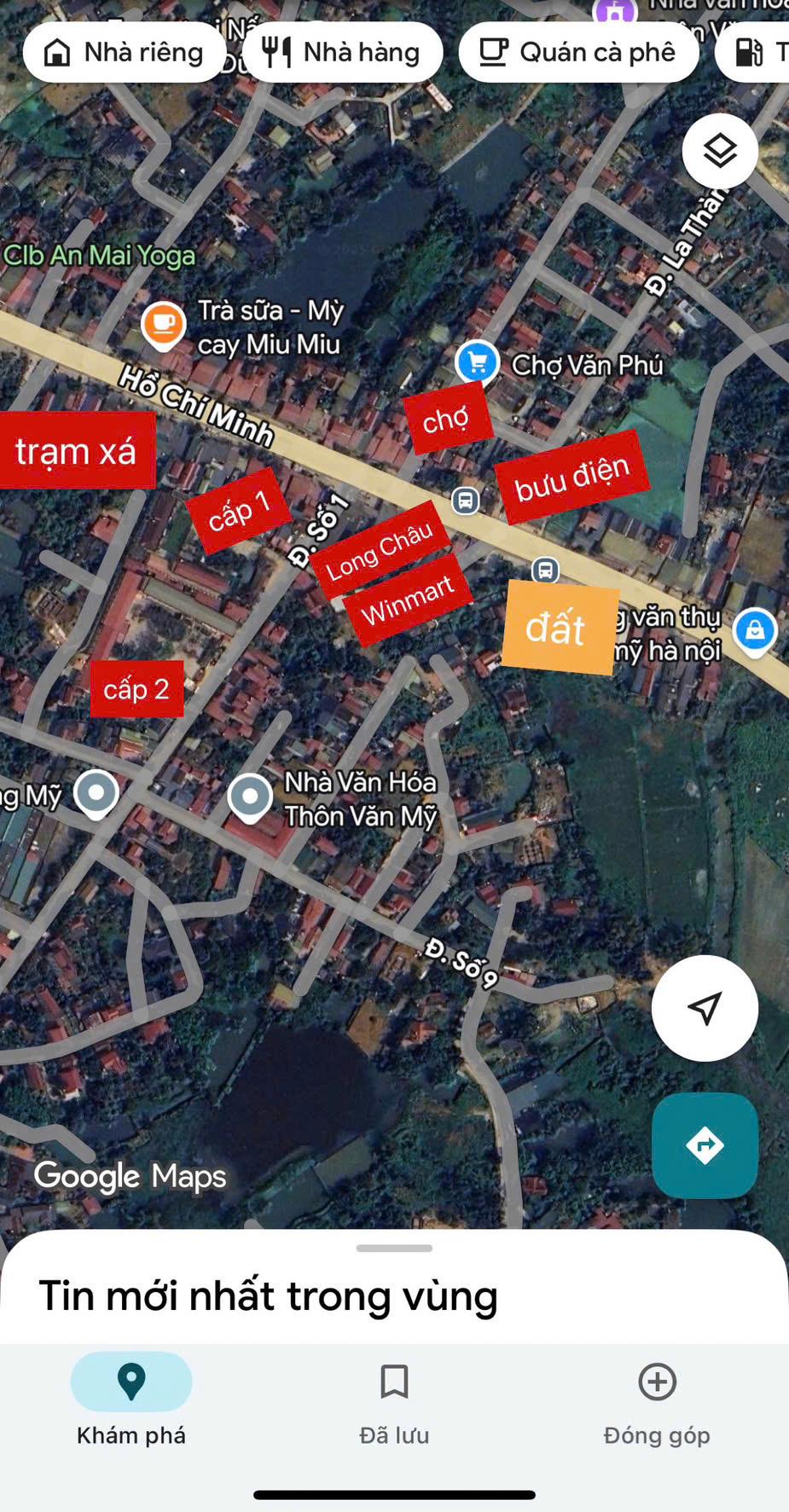Select the Nhà Văn Hóa Thôn Văn Mỹ pin
The image size is (789, 1512).
click(250, 797)
